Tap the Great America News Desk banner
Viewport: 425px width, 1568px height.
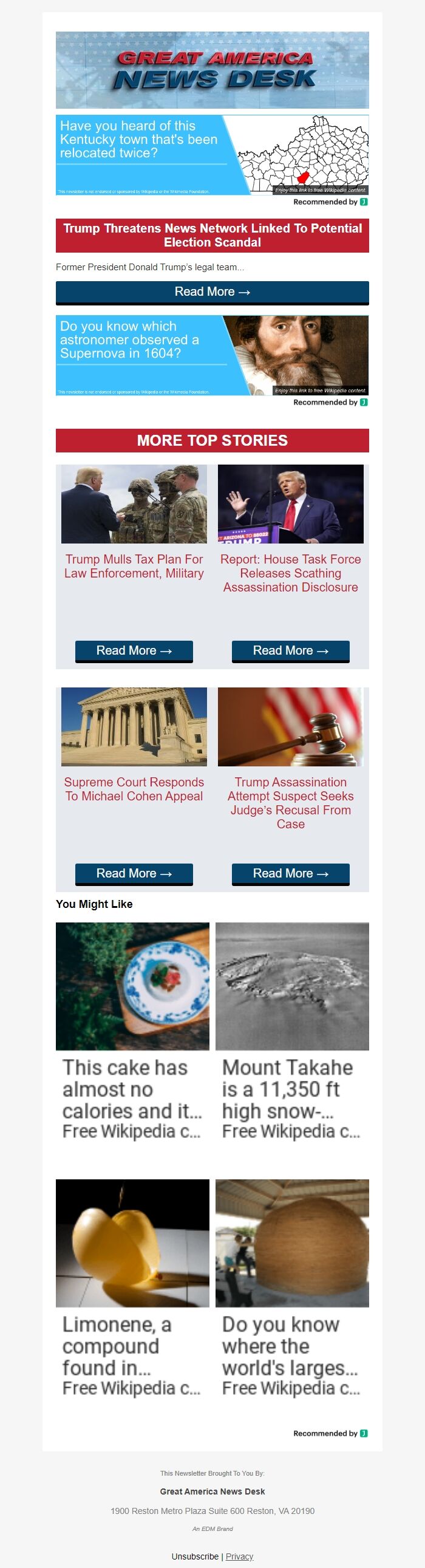point(212,69)
